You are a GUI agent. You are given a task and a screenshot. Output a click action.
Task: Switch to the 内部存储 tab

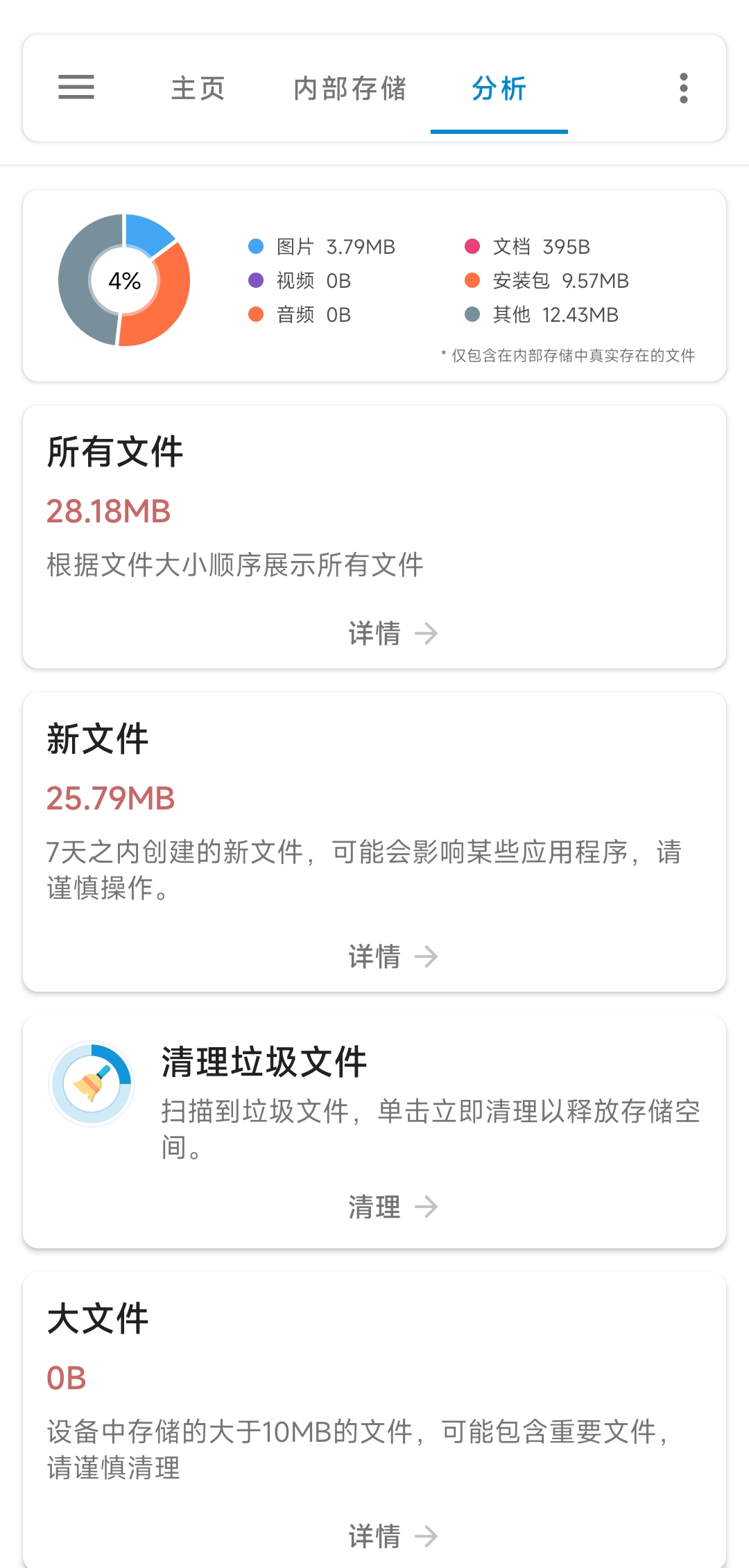tap(350, 89)
